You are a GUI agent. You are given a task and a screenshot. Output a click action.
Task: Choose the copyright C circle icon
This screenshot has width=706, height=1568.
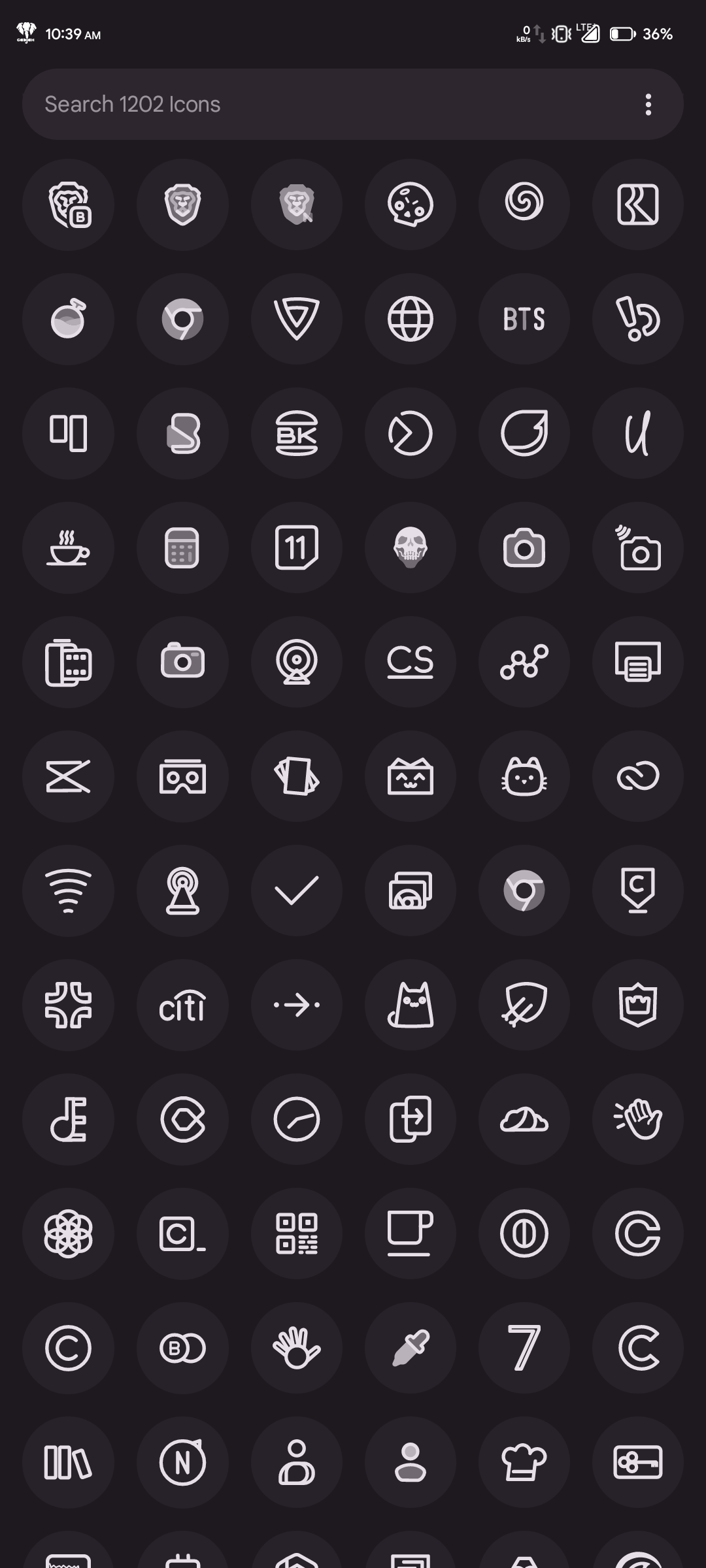[68, 1348]
